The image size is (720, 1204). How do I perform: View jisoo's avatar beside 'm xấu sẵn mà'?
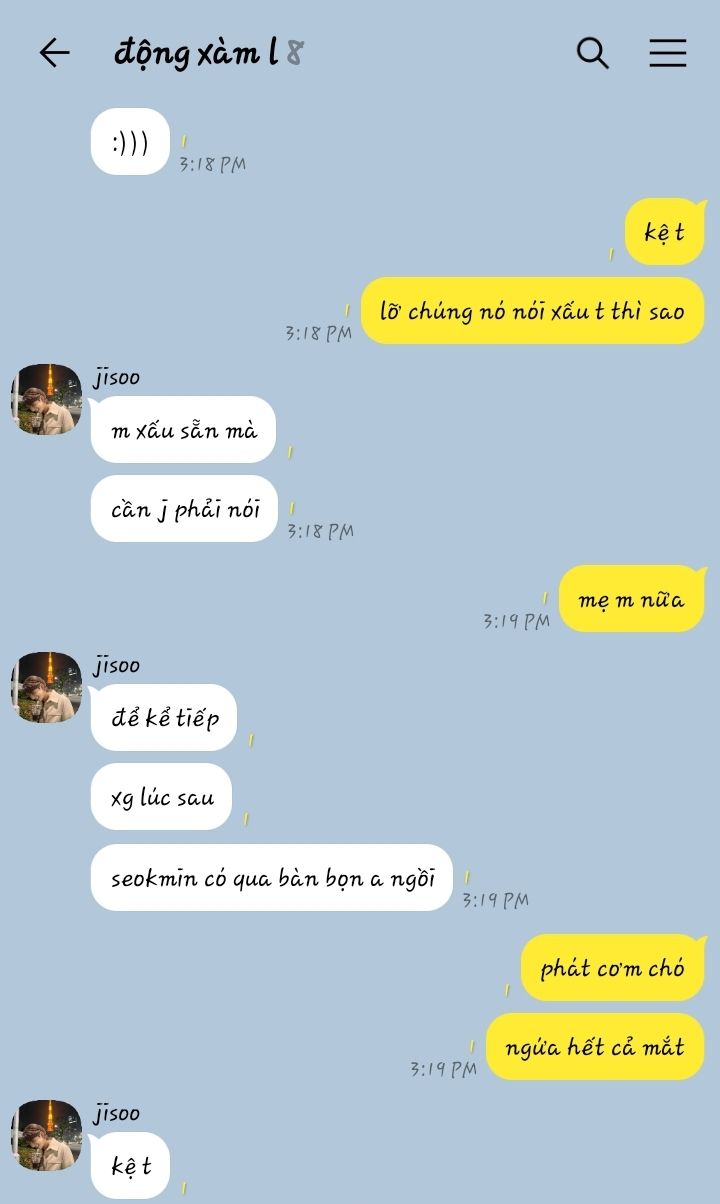click(46, 399)
